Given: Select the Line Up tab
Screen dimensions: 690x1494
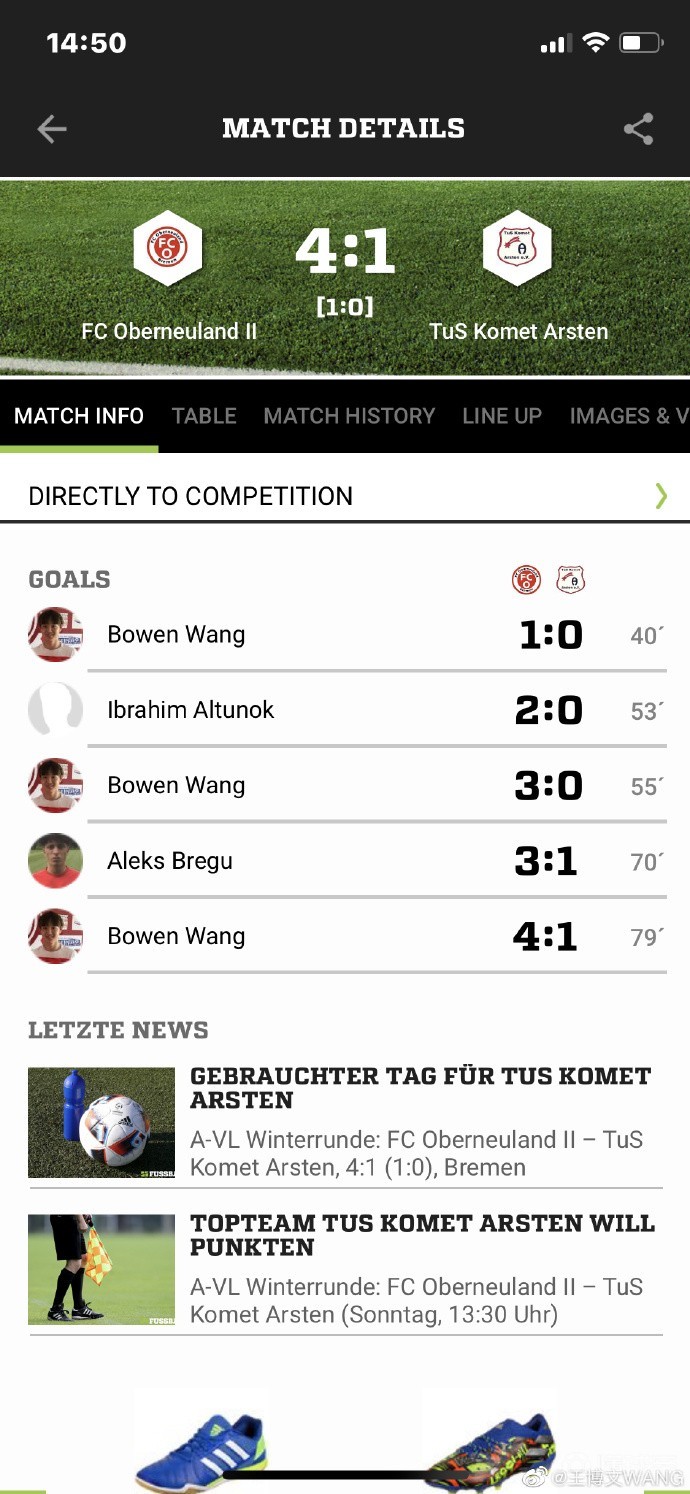Looking at the screenshot, I should click(x=502, y=416).
